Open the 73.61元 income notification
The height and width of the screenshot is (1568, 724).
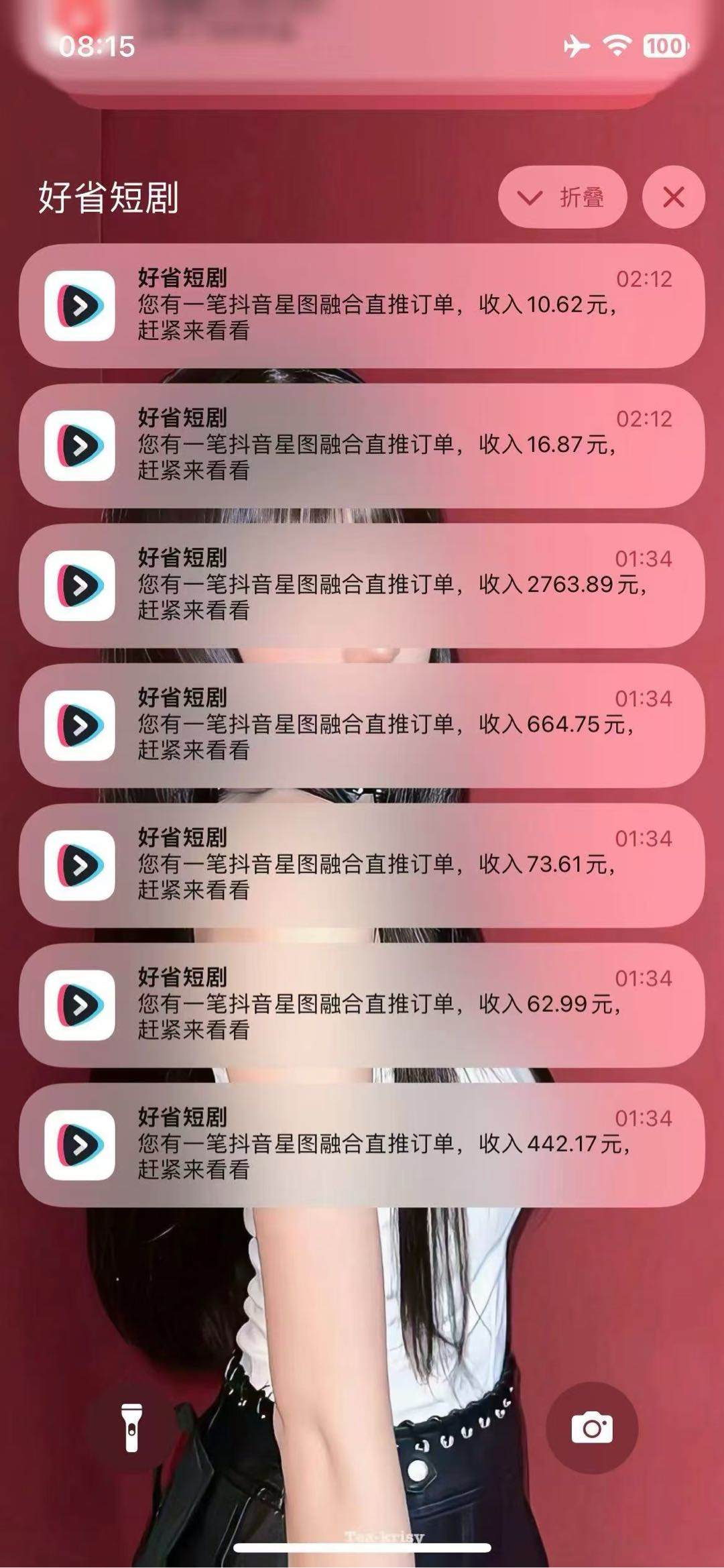coord(362,865)
